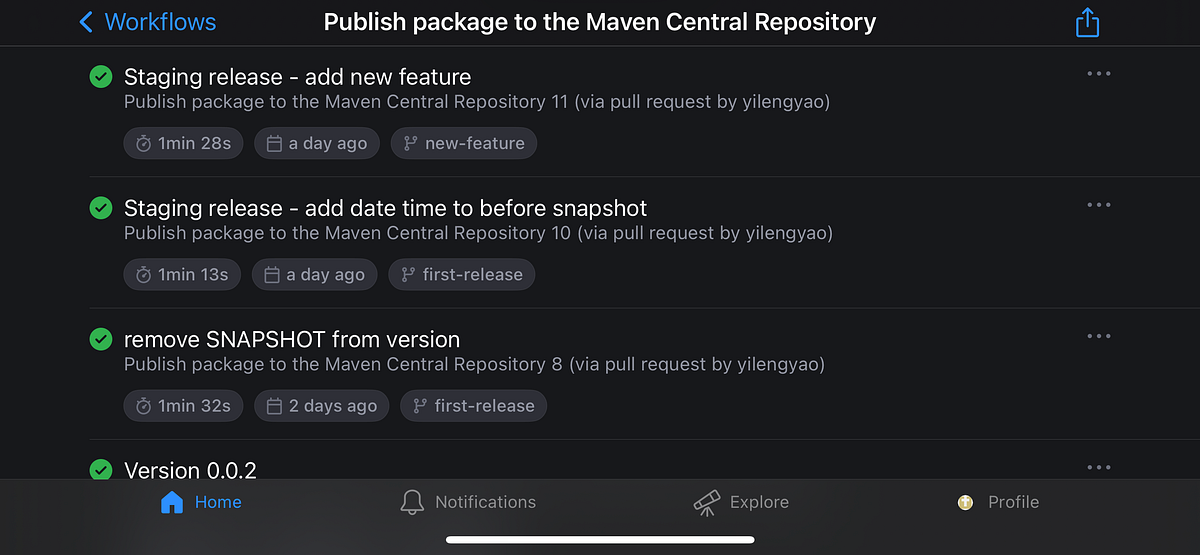Switch to the Explore tab
Screen dimensions: 1200x555
point(741,502)
